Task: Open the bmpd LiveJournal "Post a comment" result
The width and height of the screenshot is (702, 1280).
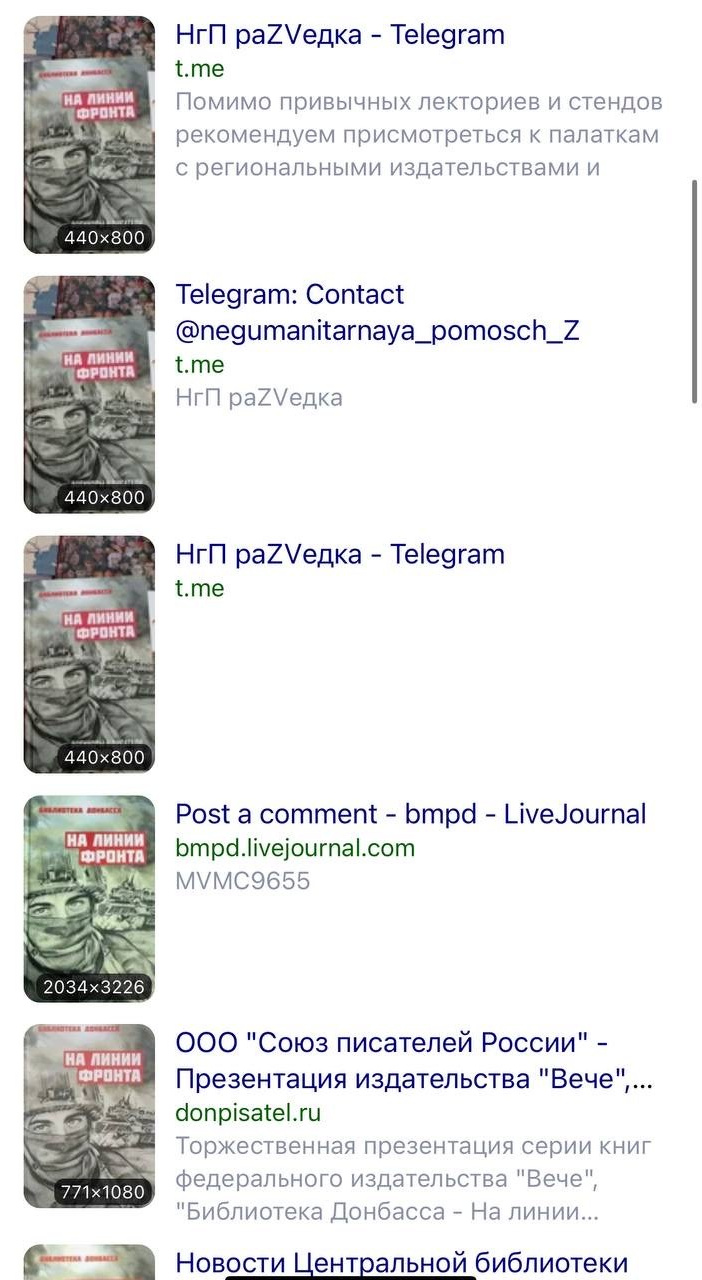Action: [410, 814]
